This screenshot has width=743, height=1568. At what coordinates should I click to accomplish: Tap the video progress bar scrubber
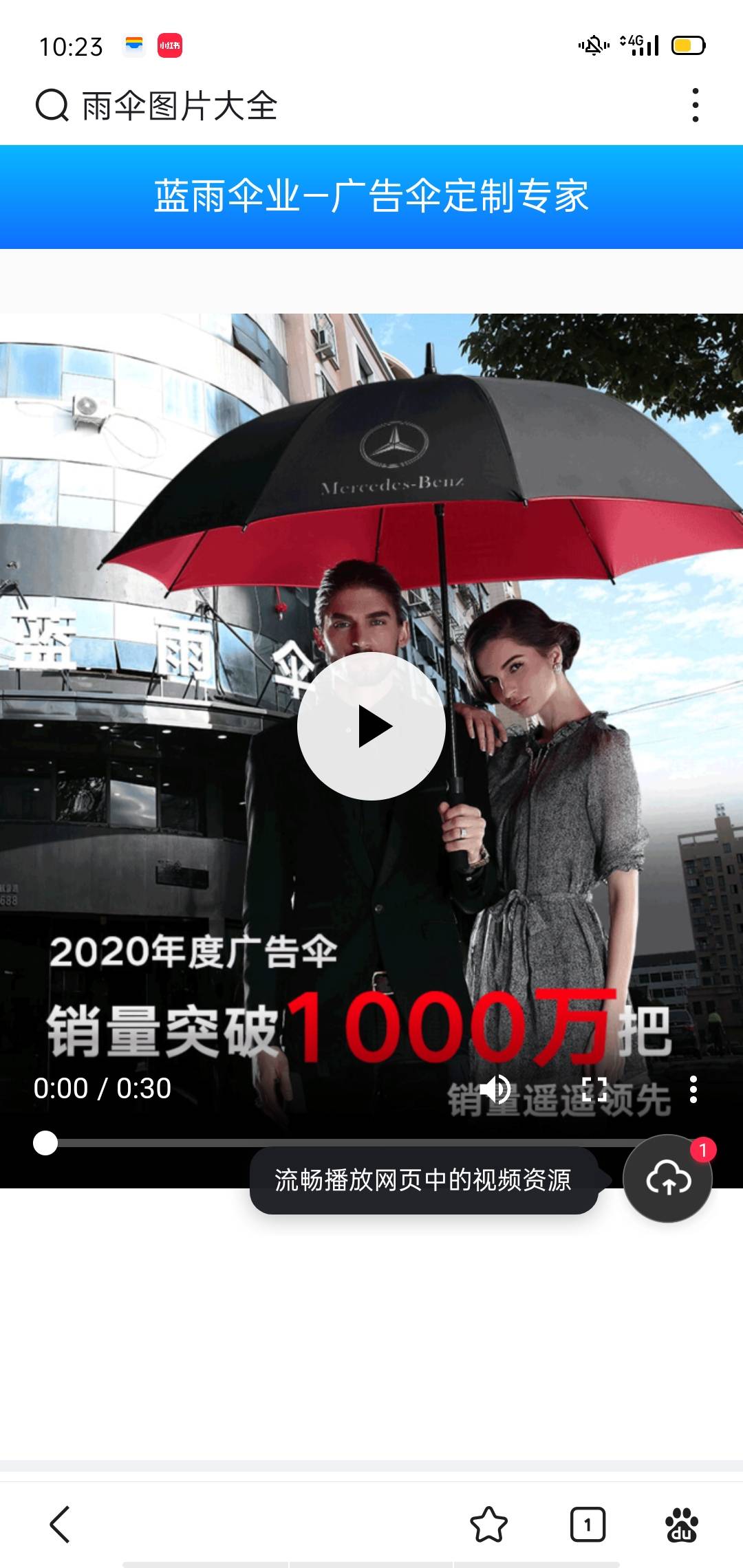pos(45,1143)
